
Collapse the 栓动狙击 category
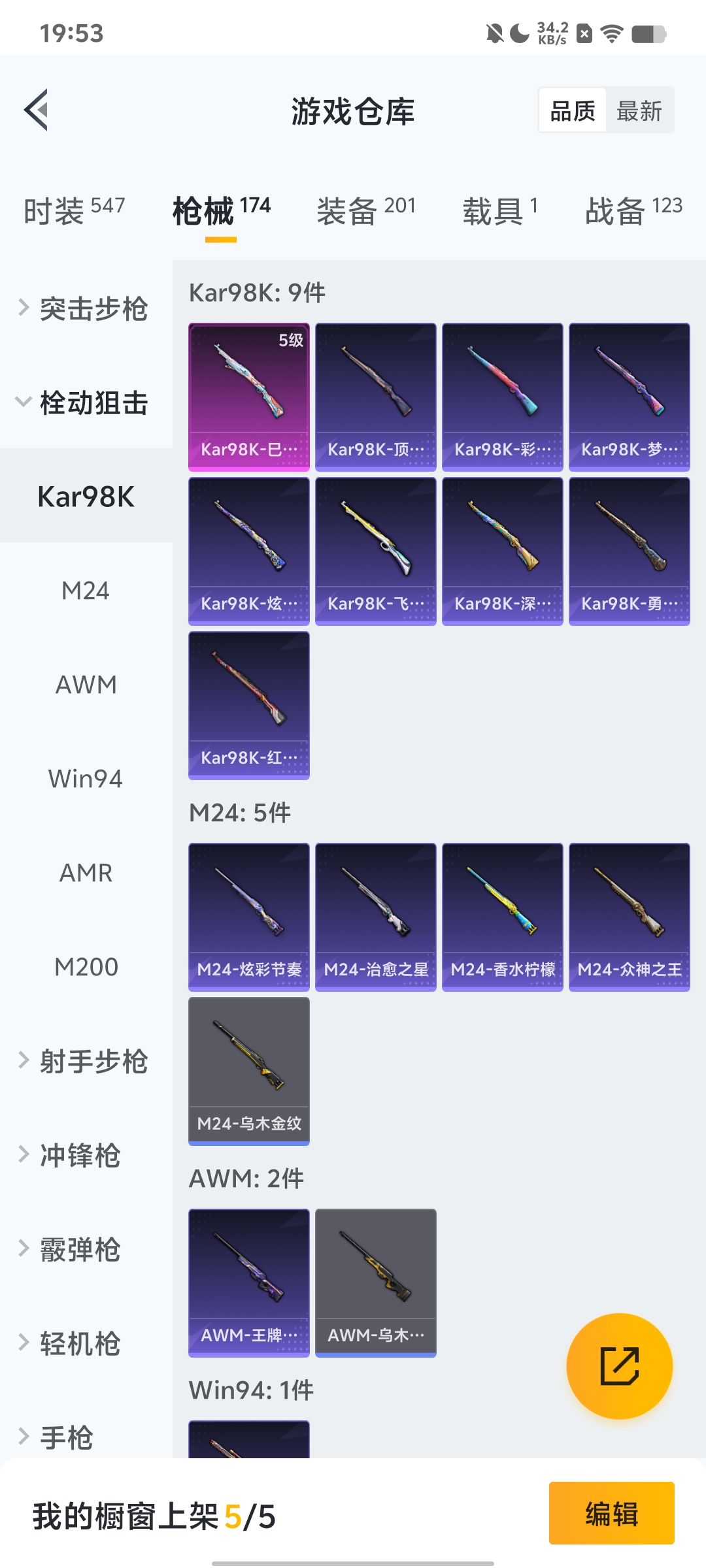click(85, 402)
